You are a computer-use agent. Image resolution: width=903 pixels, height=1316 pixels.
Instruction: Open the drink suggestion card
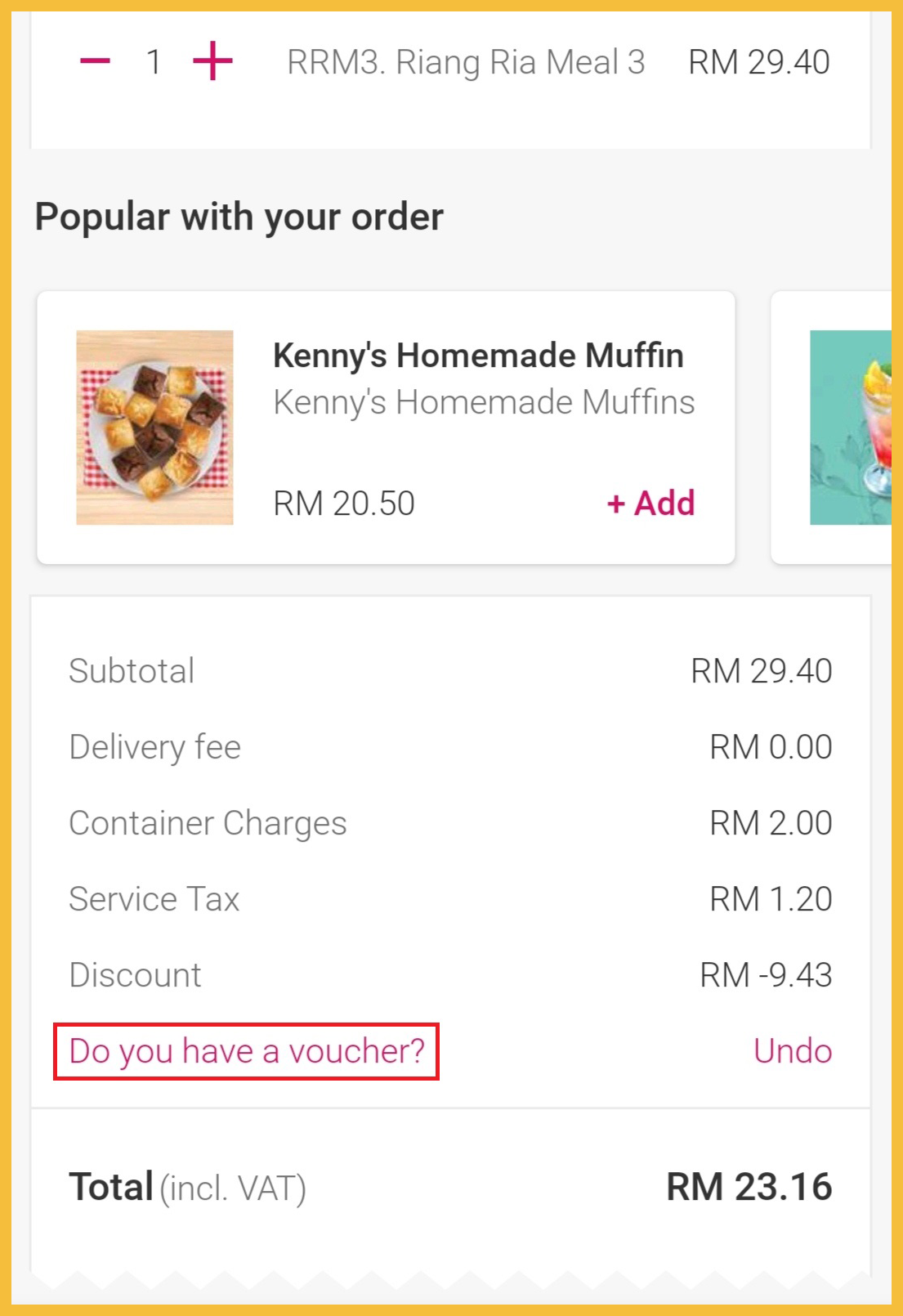coord(842,427)
